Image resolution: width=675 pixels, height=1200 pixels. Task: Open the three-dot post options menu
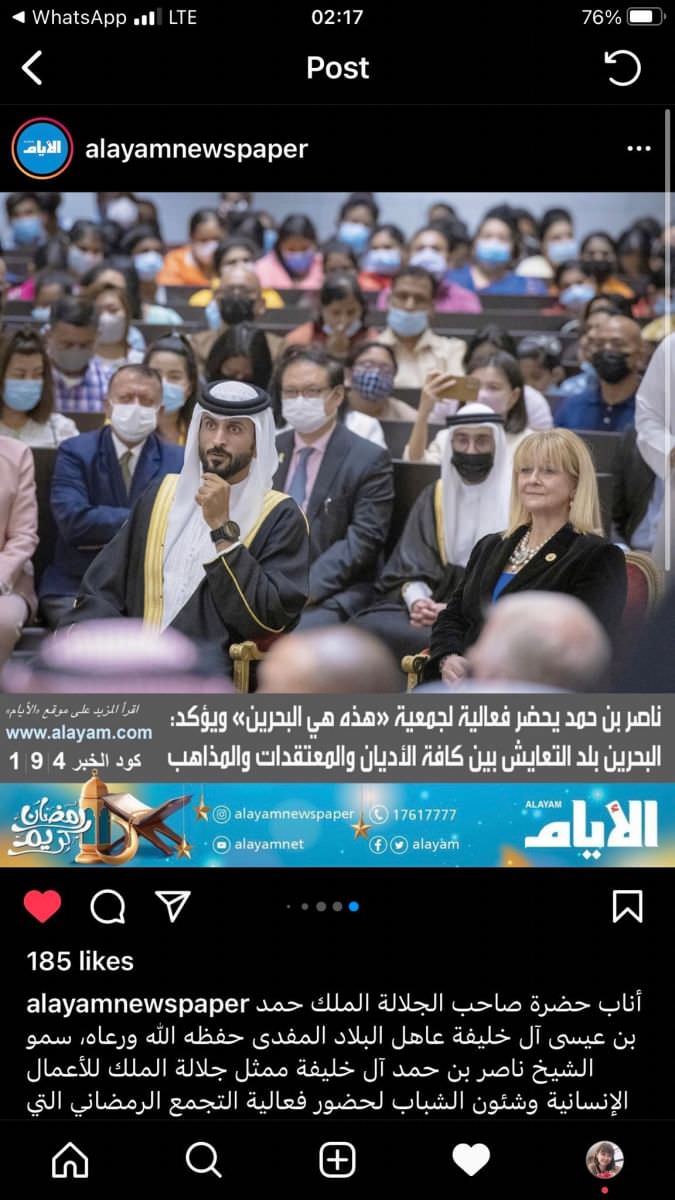pos(639,149)
